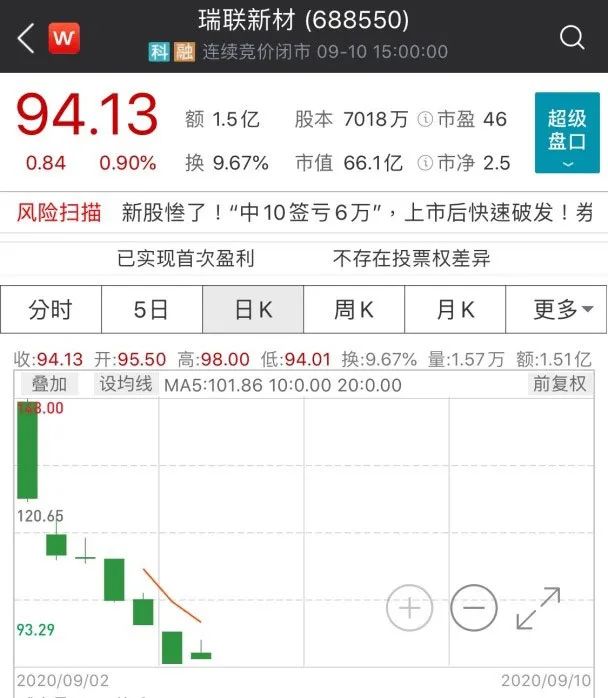Switch to the 5日 chart tab
Image resolution: width=608 pixels, height=698 pixels.
coord(152,310)
